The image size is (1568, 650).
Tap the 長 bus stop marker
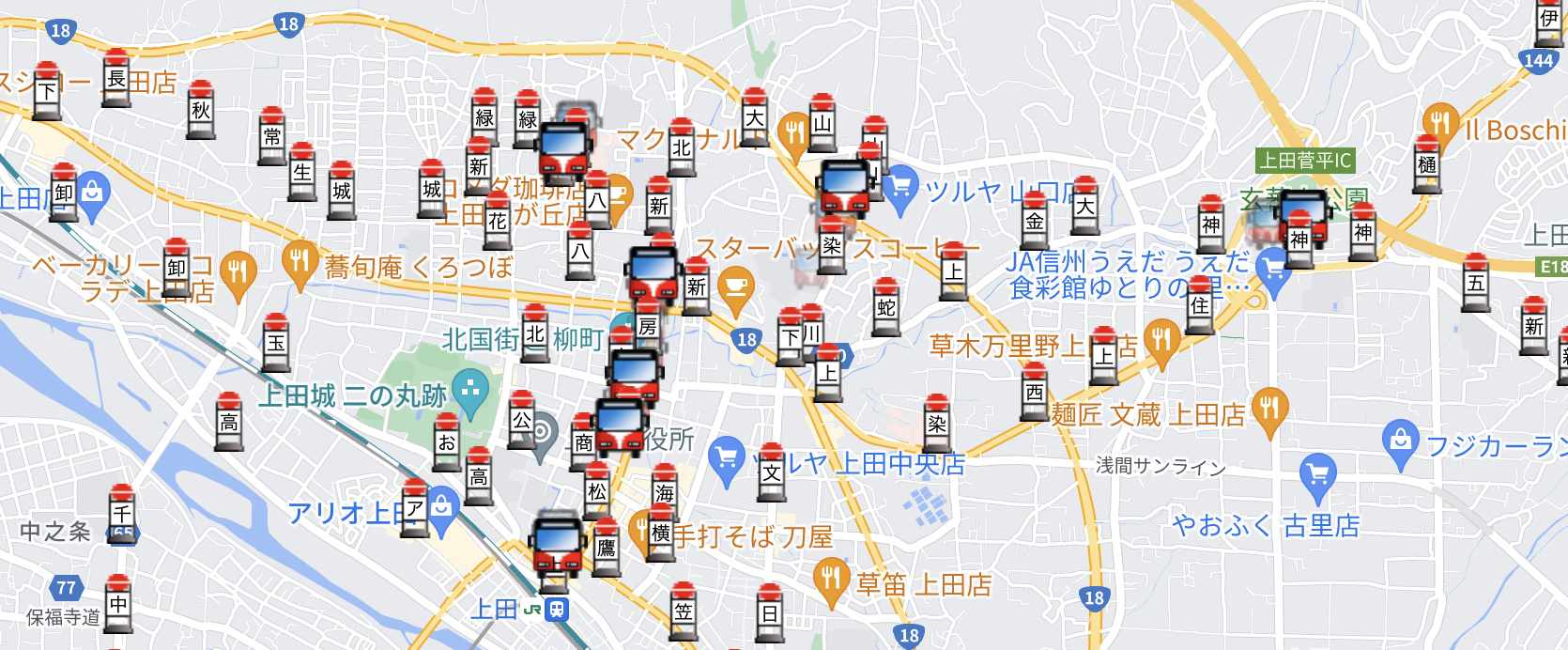(116, 78)
